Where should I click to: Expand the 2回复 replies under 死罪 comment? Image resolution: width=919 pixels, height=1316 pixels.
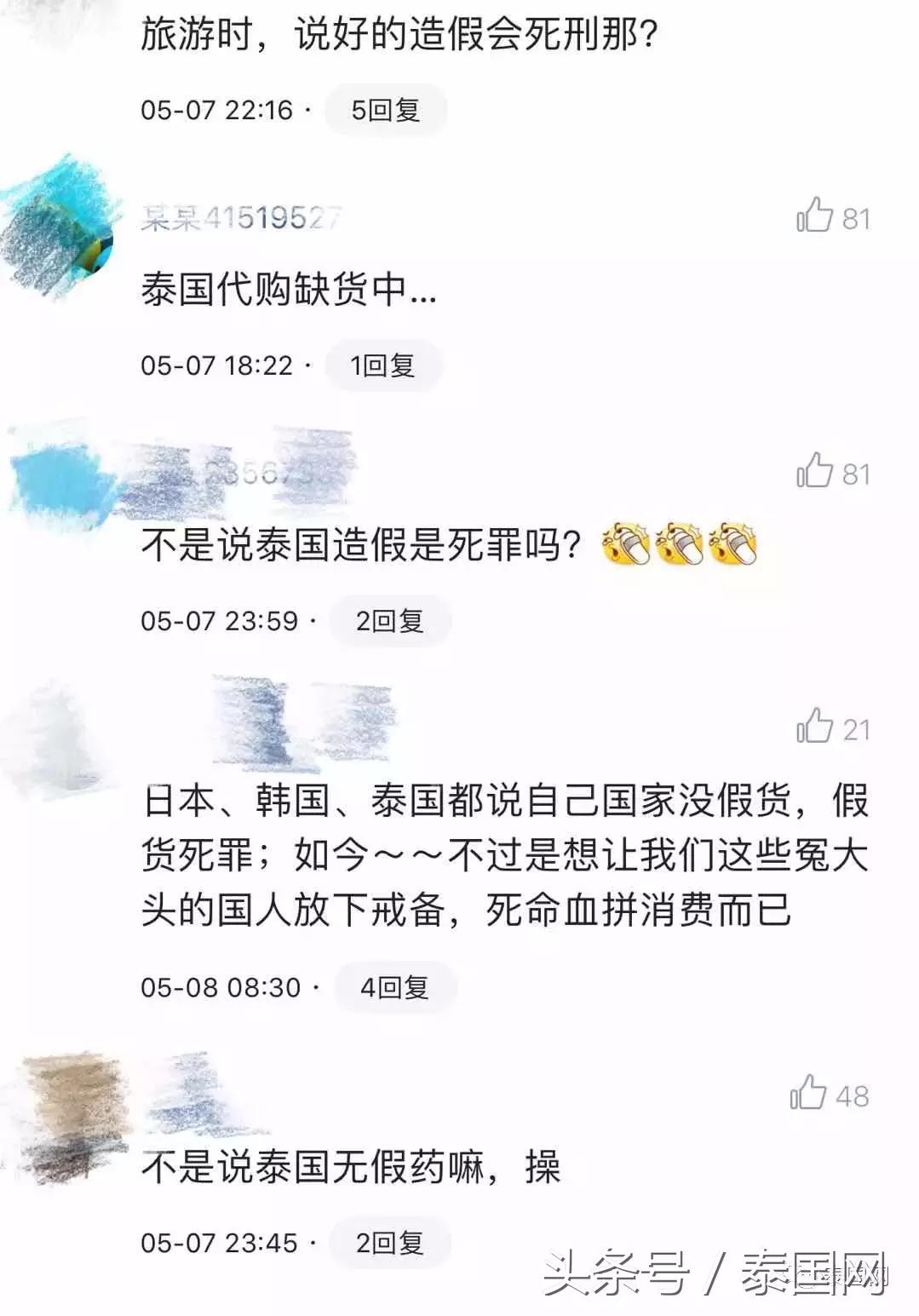coord(389,621)
